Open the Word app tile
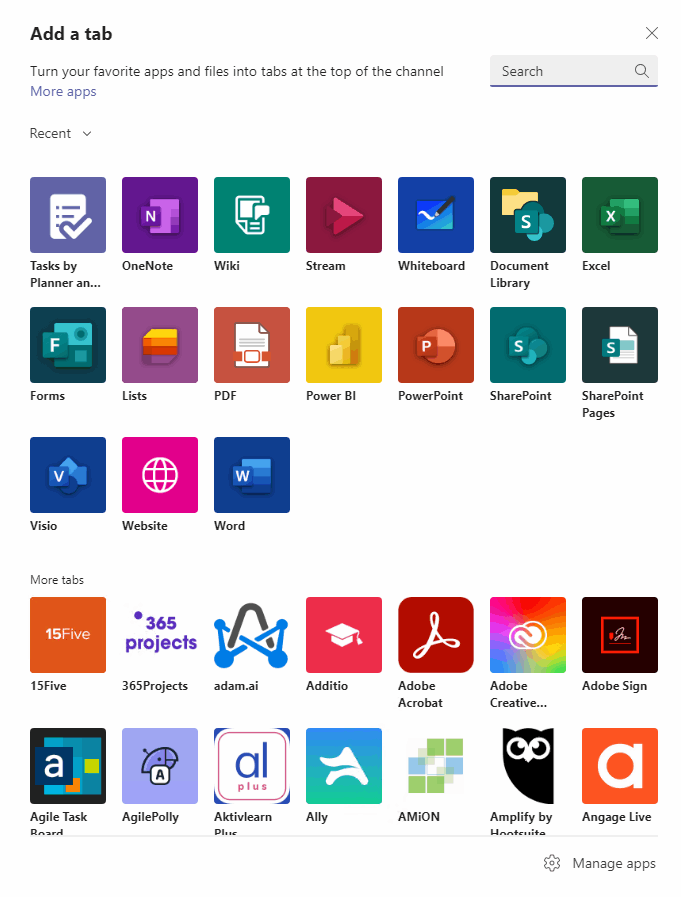 (252, 475)
